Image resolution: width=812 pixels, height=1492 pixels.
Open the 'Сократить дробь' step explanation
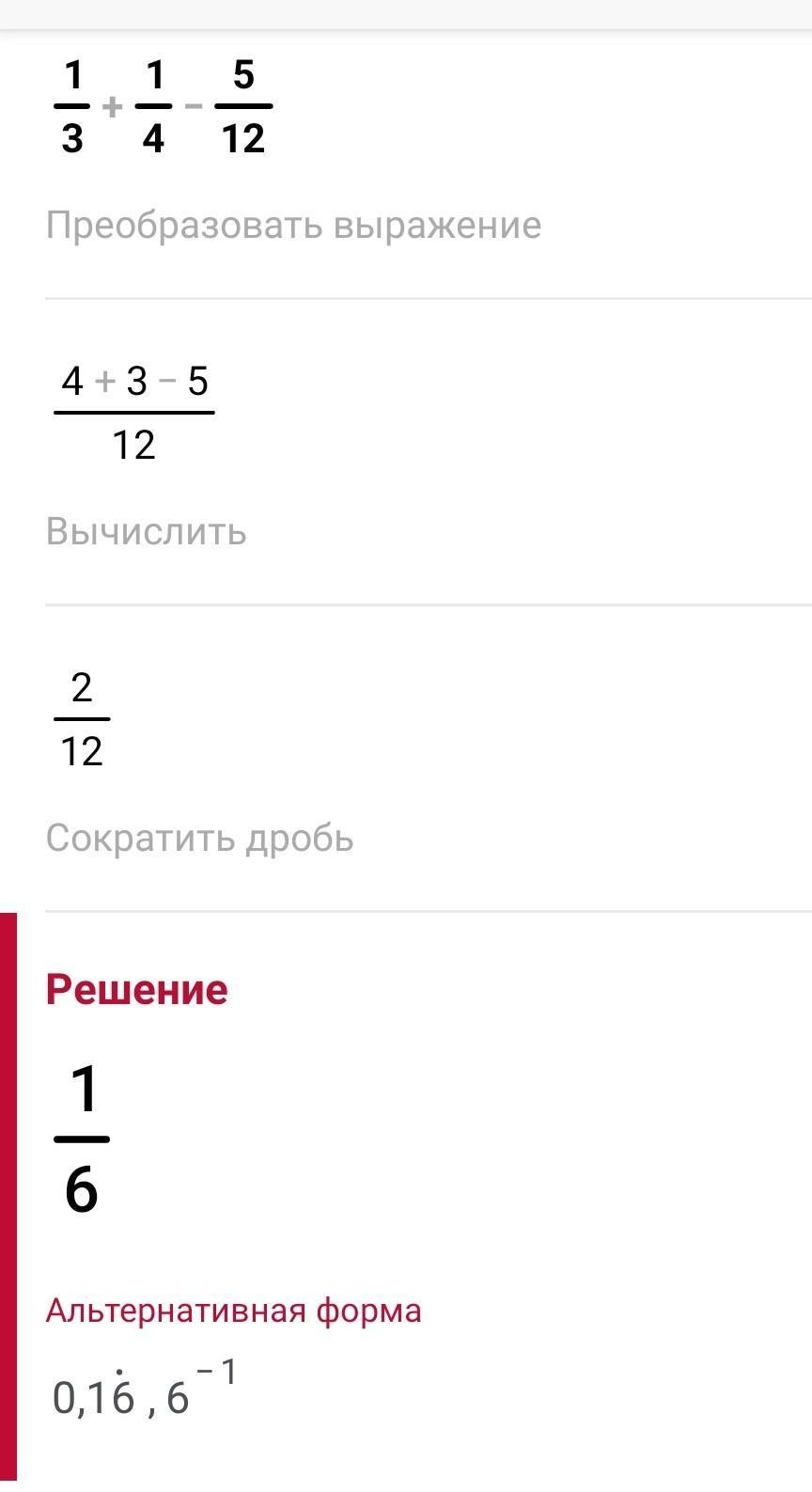coord(200,838)
